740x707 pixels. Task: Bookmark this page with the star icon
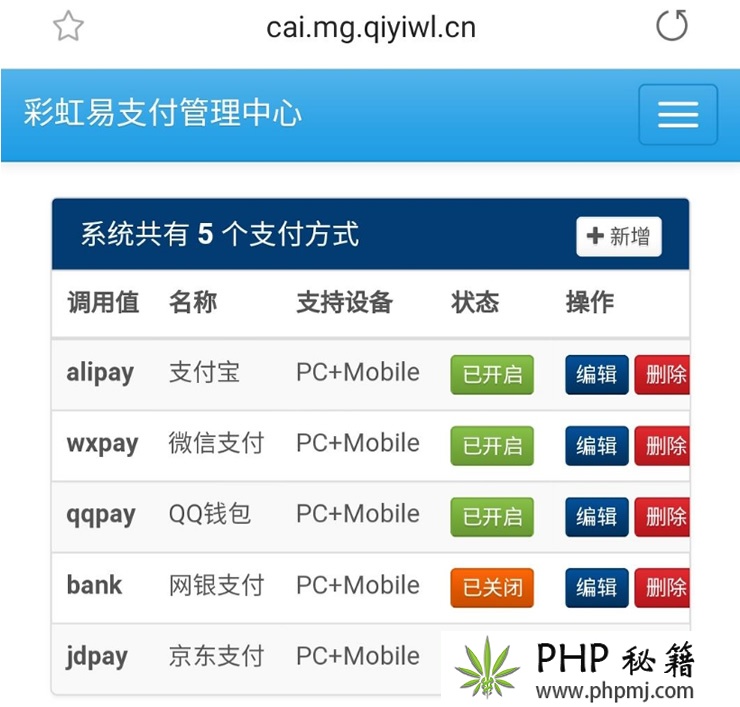click(68, 27)
